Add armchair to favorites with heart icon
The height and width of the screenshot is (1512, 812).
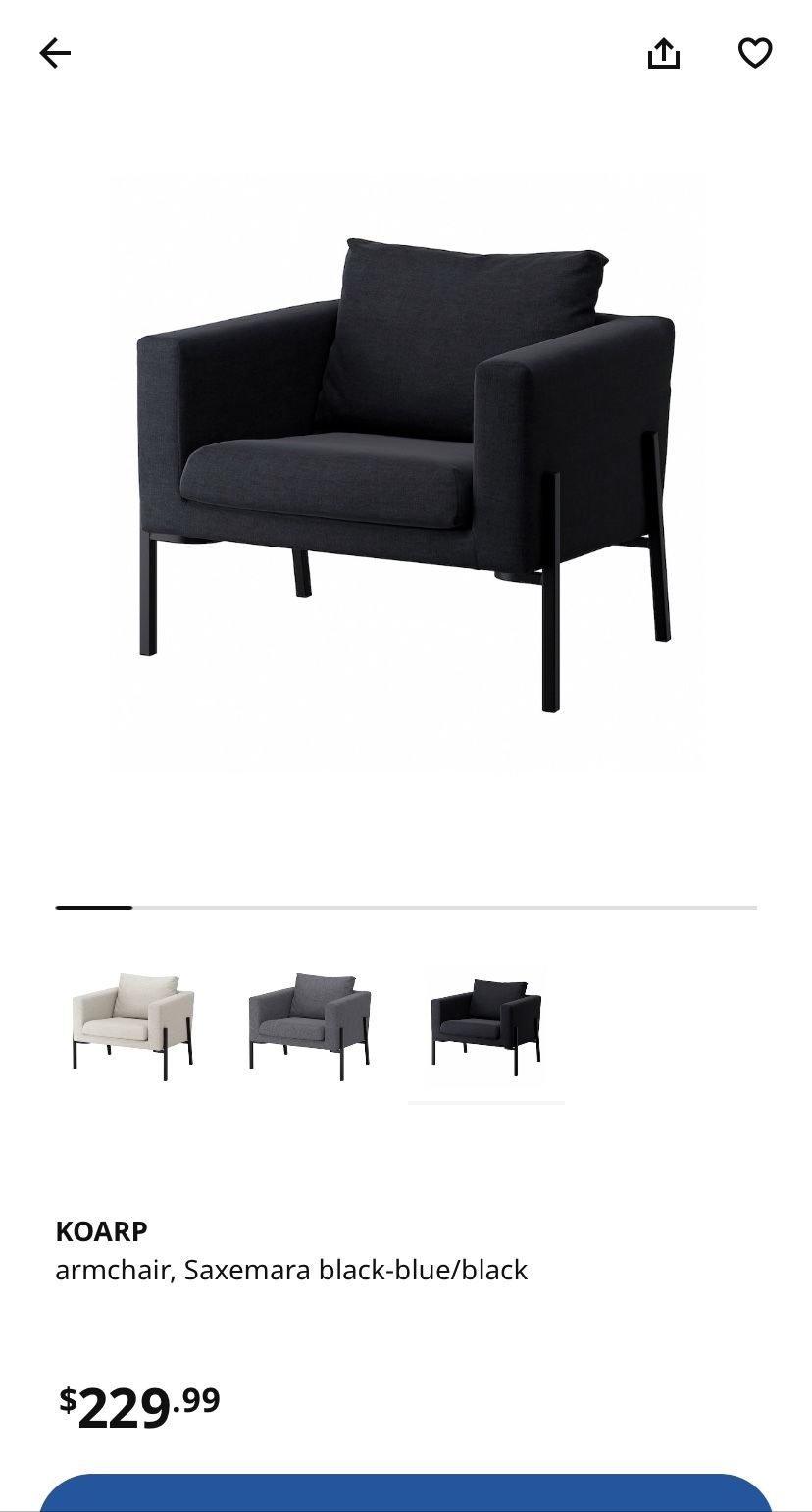755,53
